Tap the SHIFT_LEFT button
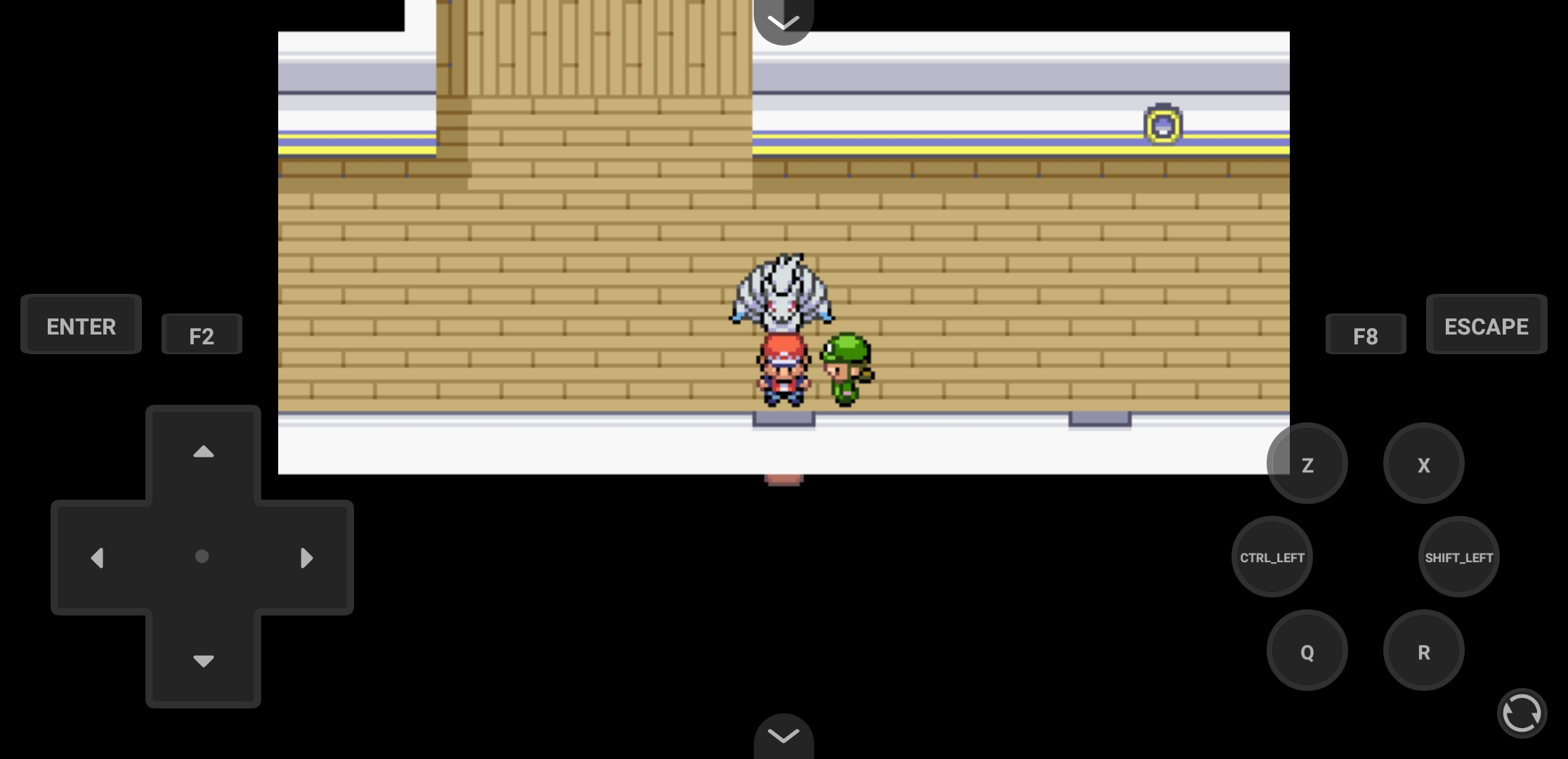Viewport: 1568px width, 759px height. click(1458, 557)
